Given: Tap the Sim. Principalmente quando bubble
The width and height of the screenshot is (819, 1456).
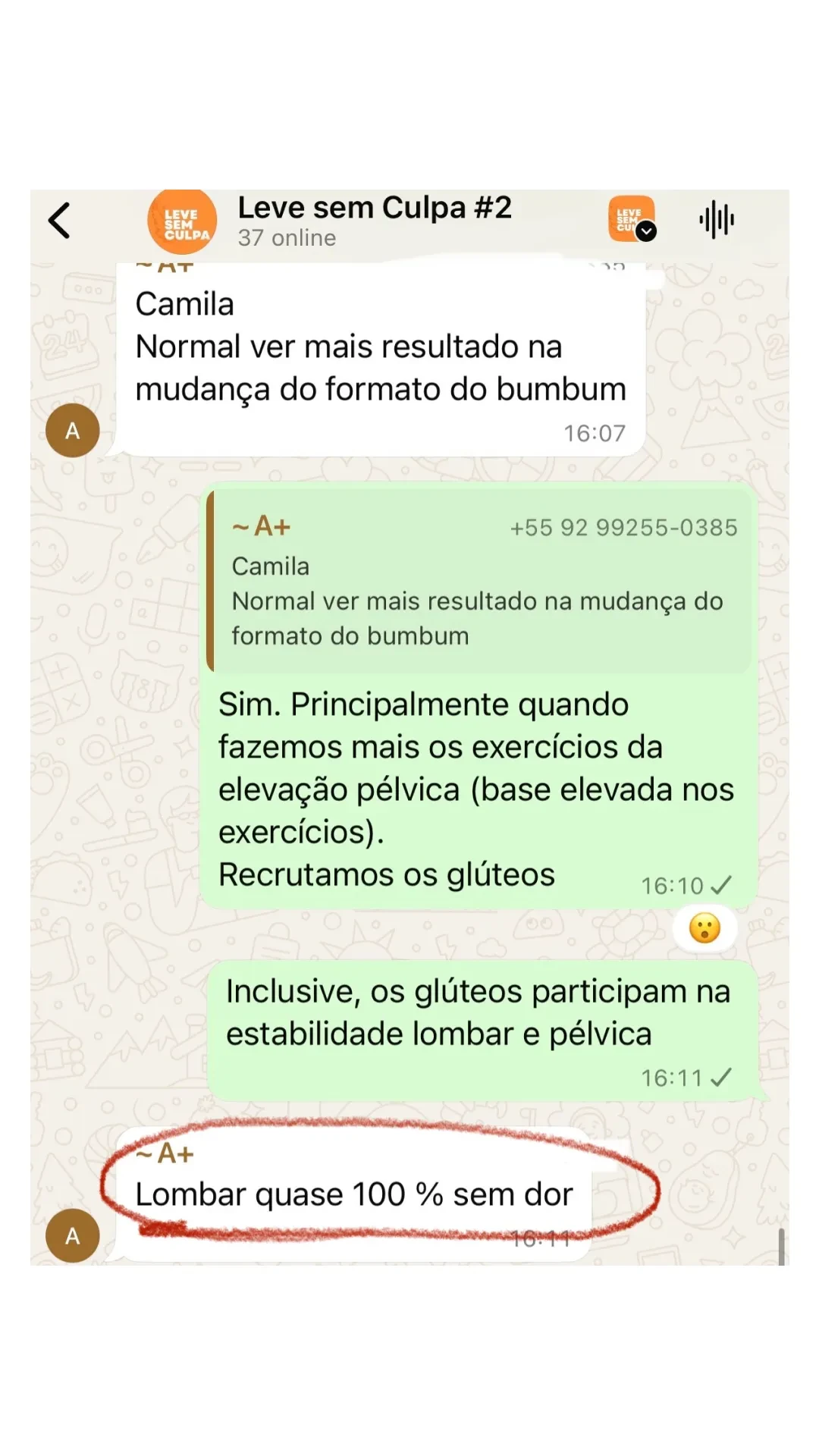Looking at the screenshot, I should [x=455, y=789].
